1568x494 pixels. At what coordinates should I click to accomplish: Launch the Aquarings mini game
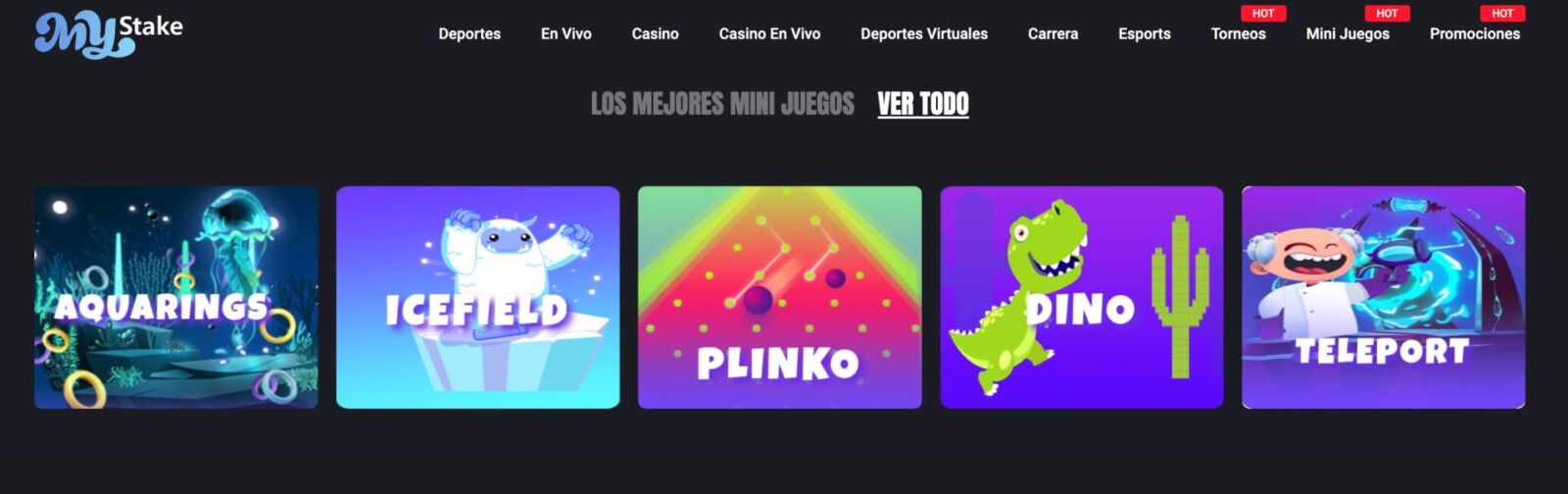[x=176, y=297]
